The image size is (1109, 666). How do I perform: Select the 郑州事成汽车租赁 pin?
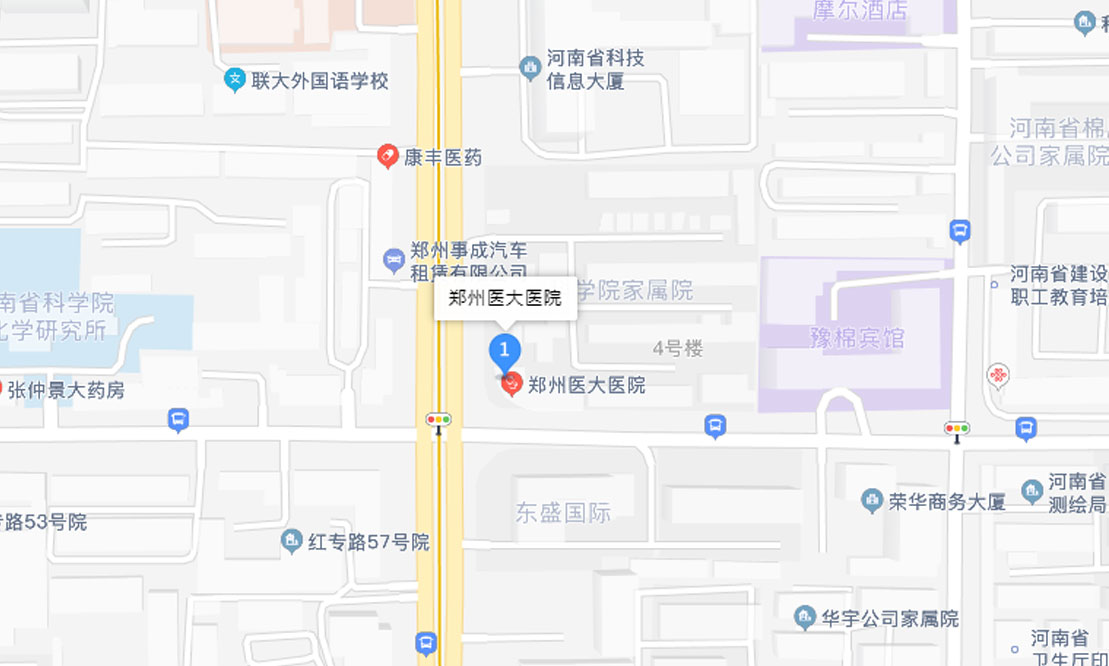[395, 261]
